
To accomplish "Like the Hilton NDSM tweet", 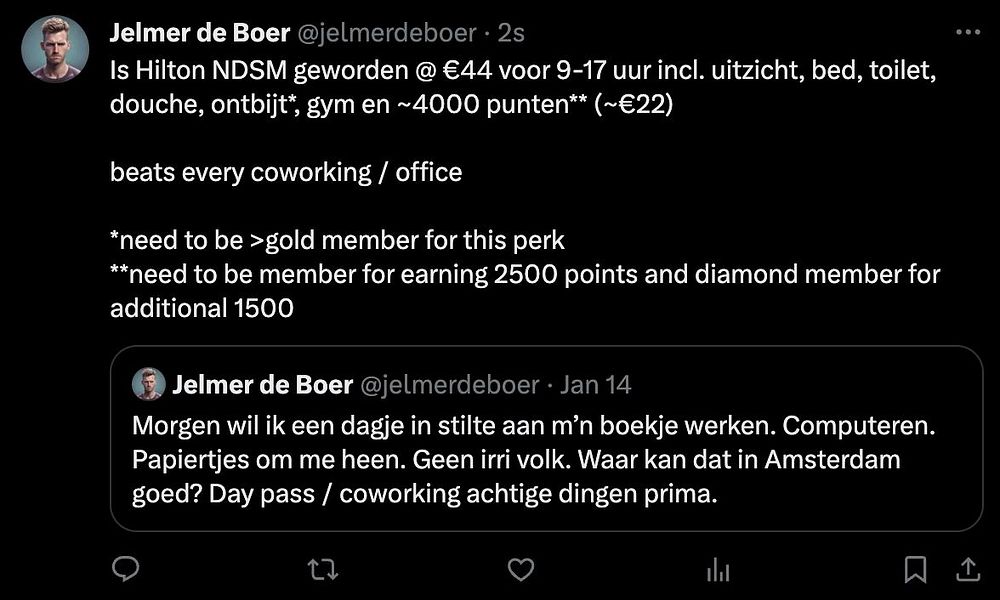I will [520, 569].
